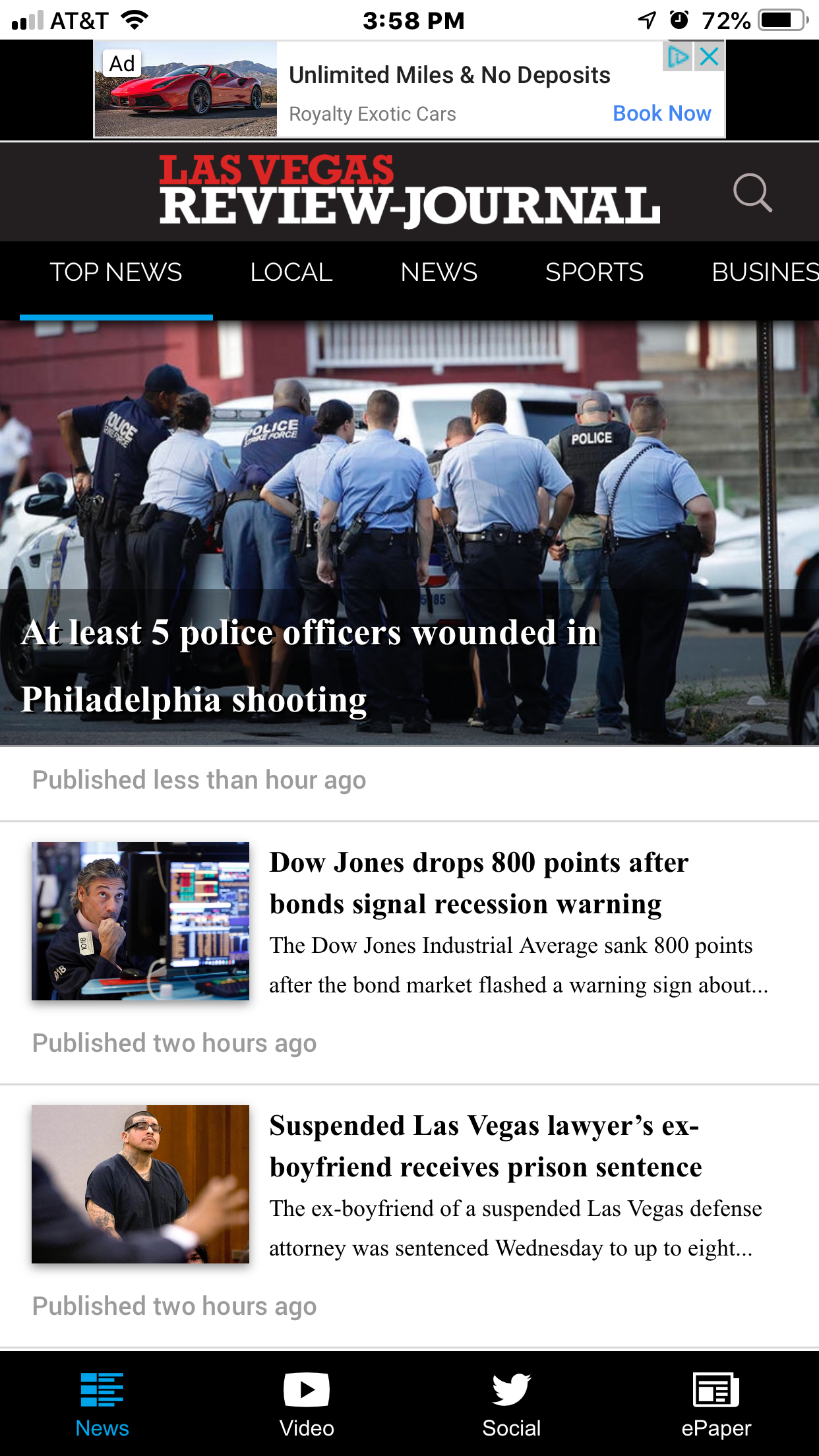
Task: Close the Royalty Exotic Cars ad
Action: pyautogui.click(x=710, y=57)
